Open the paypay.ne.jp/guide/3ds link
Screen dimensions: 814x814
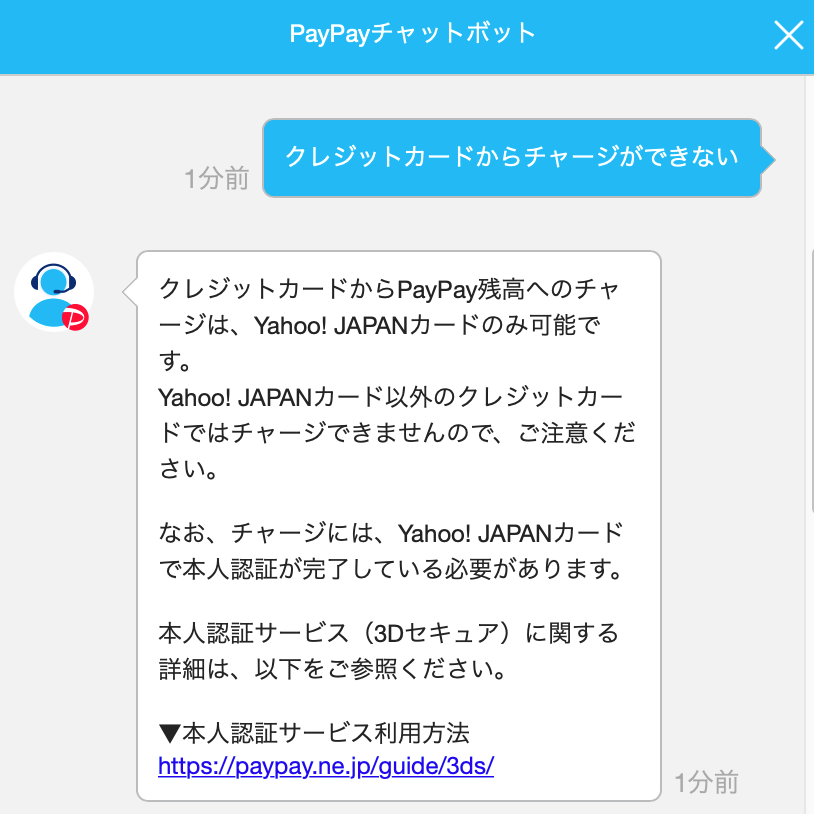coord(326,767)
